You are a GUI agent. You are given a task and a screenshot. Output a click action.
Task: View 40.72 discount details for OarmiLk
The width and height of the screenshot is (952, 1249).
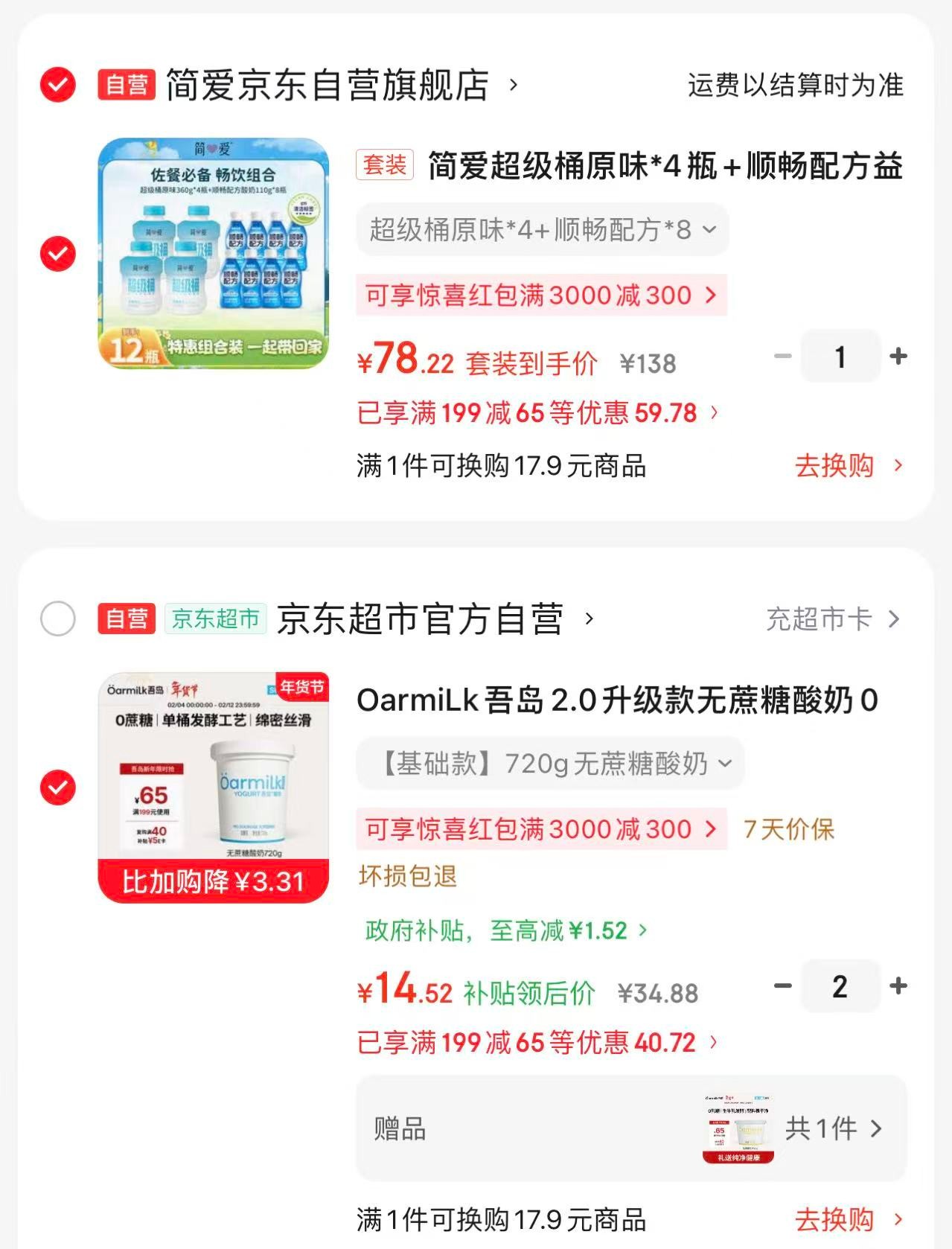click(537, 1042)
